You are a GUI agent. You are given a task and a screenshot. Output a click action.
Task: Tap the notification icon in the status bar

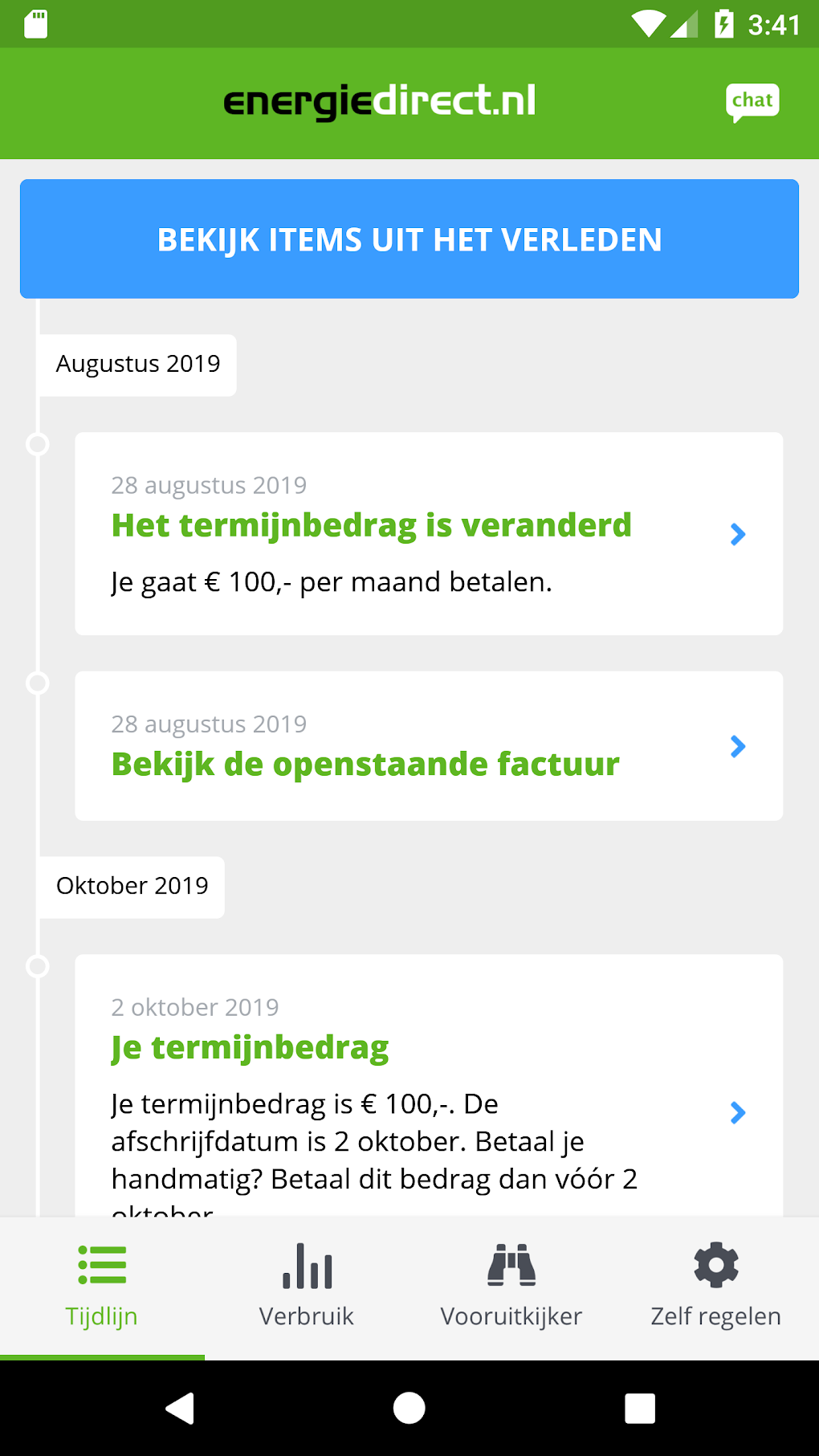point(34,23)
